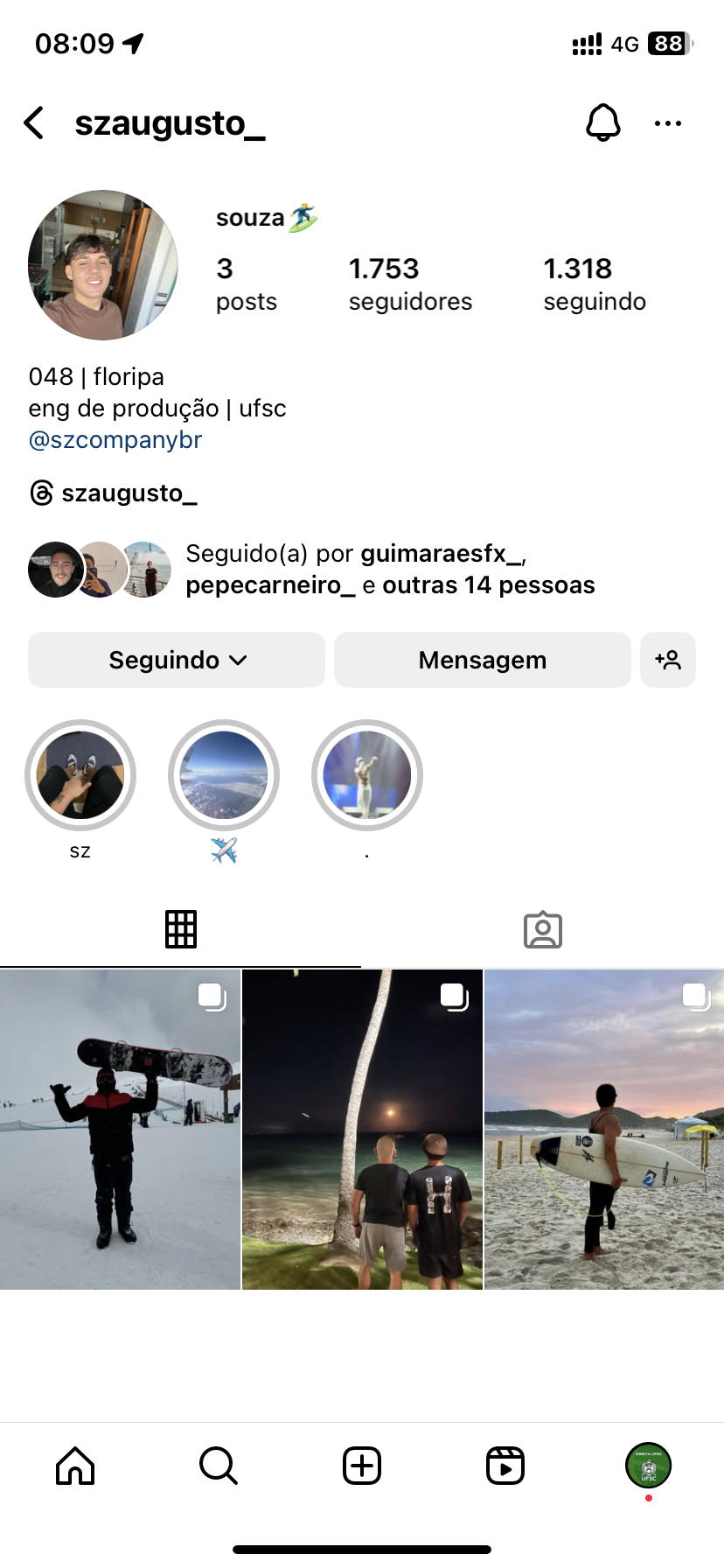Open the airplane story highlight
This screenshot has width=724, height=1568.
[x=224, y=775]
